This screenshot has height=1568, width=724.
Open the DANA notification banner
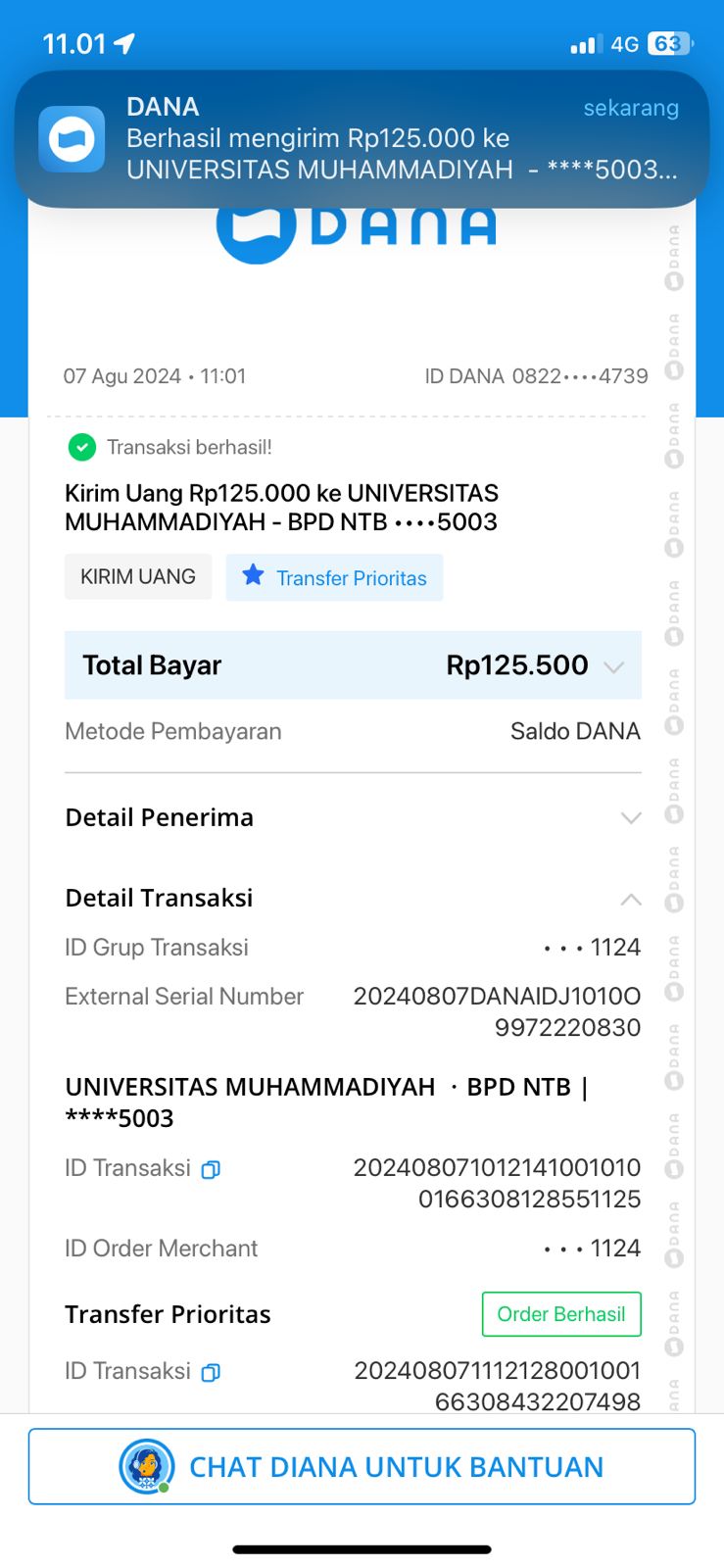click(362, 138)
